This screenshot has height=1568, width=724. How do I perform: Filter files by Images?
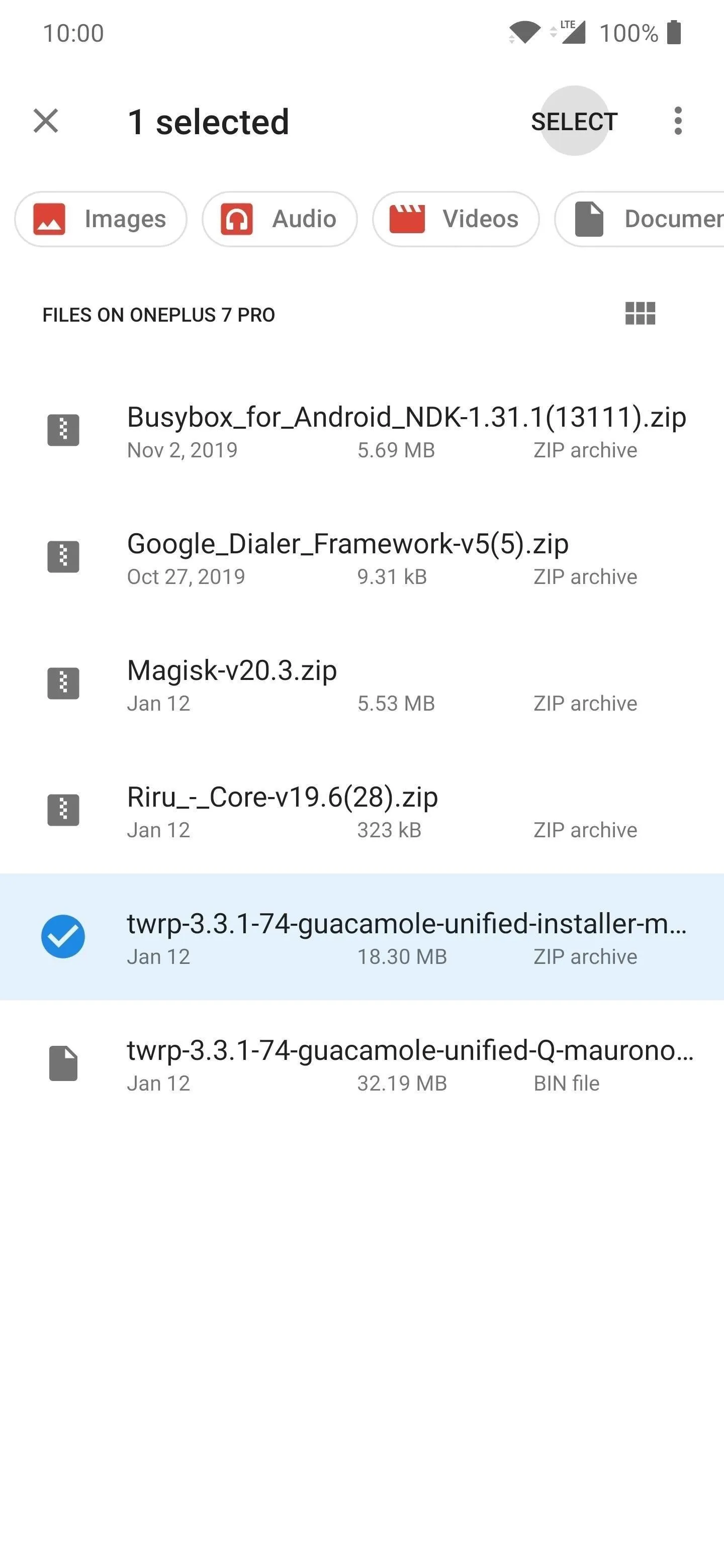pos(101,219)
